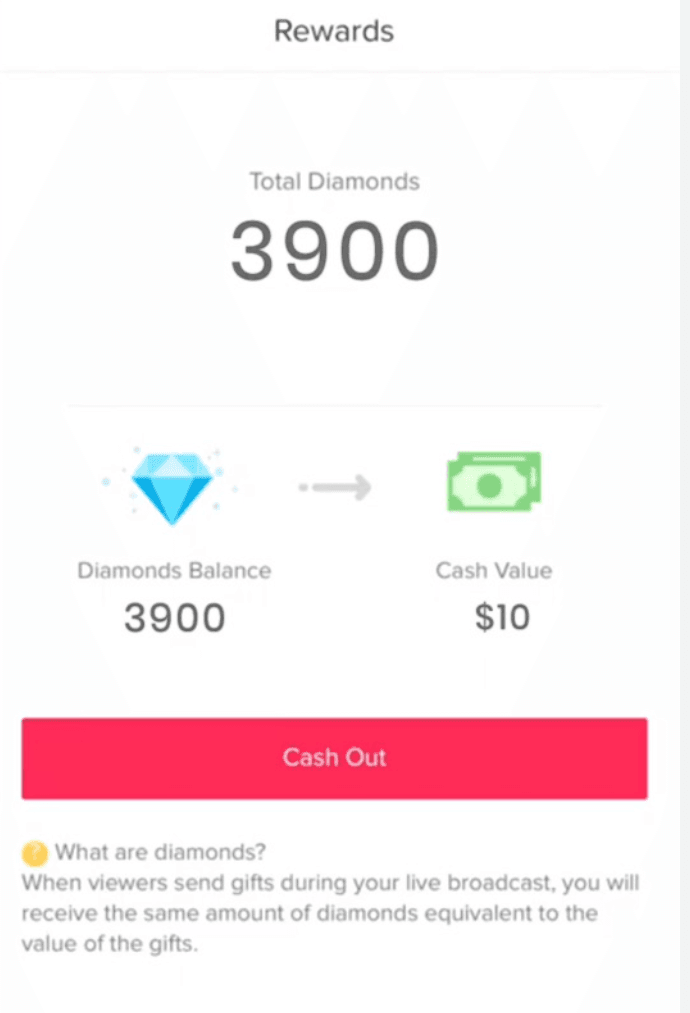This screenshot has height=1013, width=690.
Task: Tap the Cash Out button
Action: click(334, 758)
